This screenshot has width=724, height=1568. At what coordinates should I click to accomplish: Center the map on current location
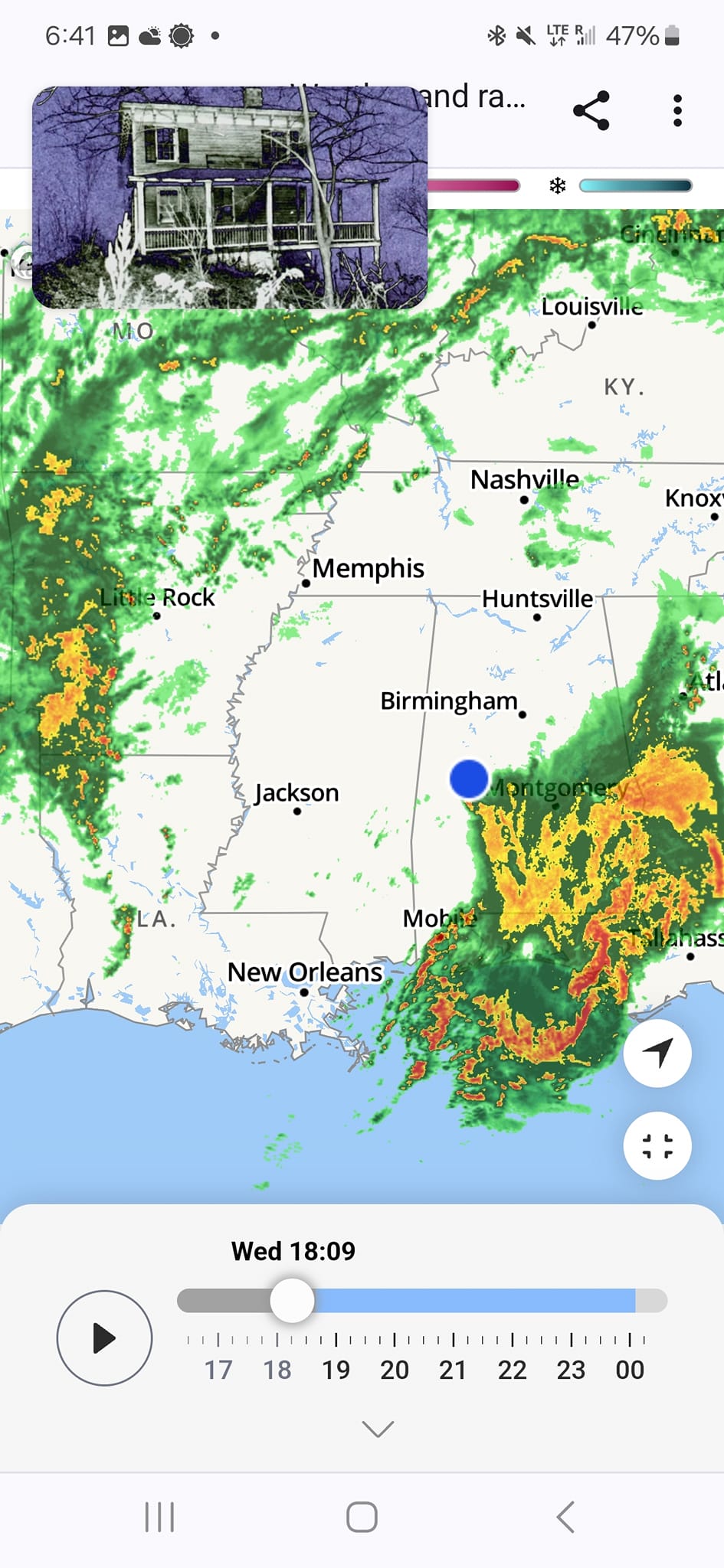[x=657, y=1053]
